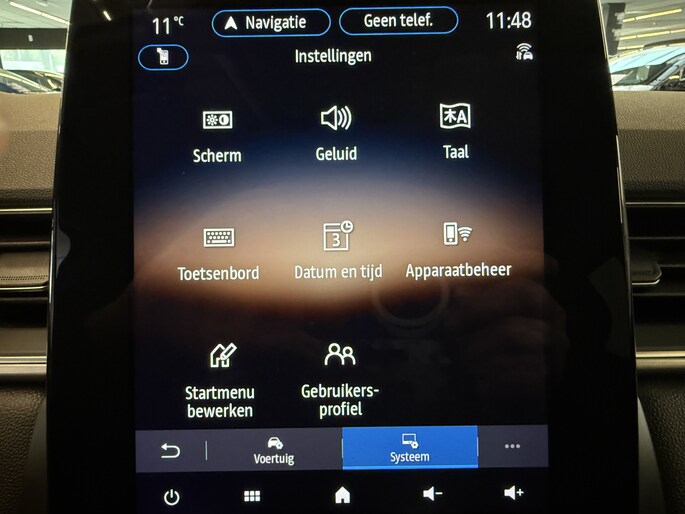This screenshot has width=685, height=514.
Task: Open Apparaatbeheer device management
Action: (x=458, y=250)
